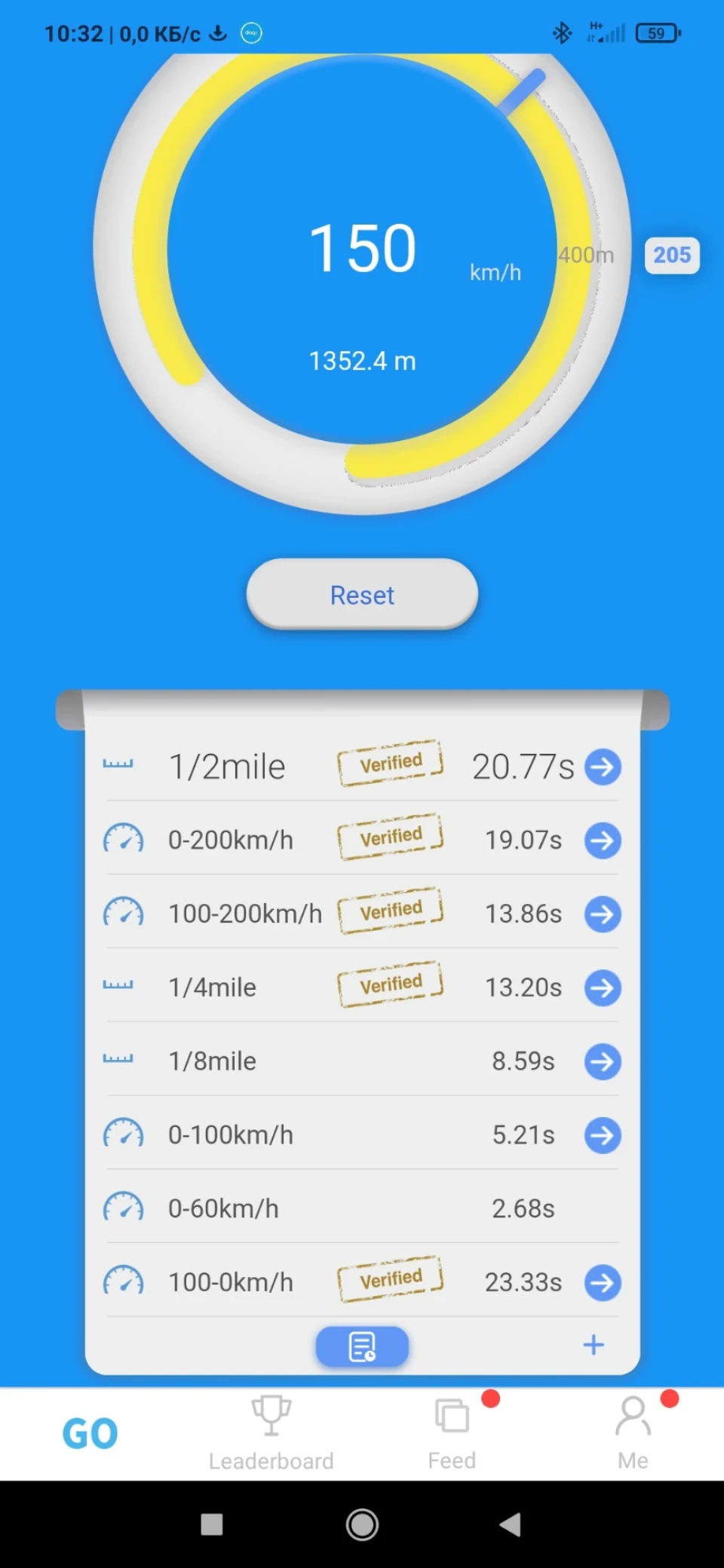Open the 1/2mile result arrow
Screen dimensions: 724x1568
click(603, 767)
